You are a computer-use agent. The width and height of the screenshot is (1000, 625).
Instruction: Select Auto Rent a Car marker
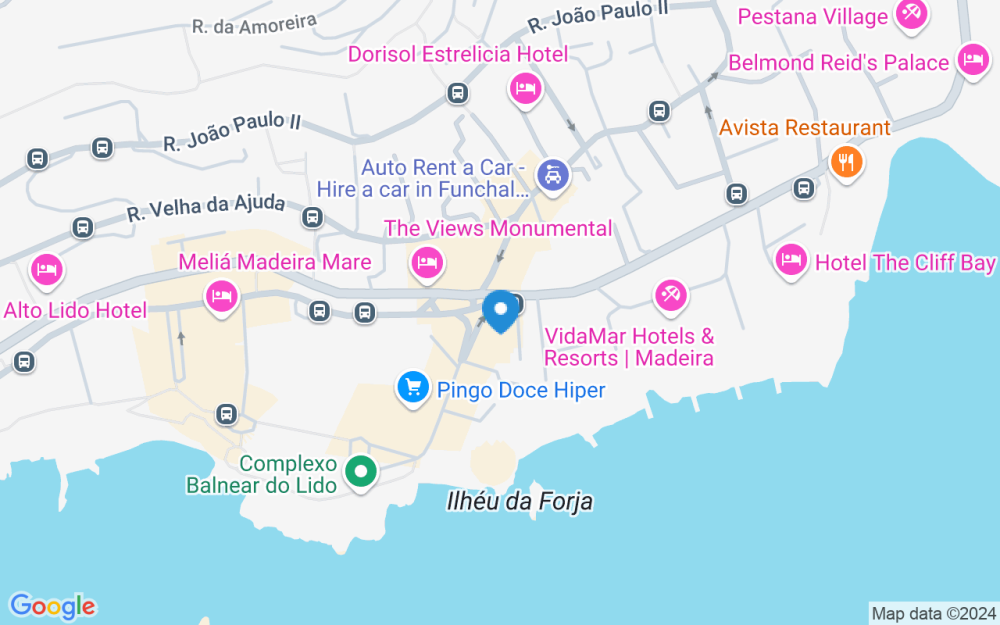tap(552, 176)
